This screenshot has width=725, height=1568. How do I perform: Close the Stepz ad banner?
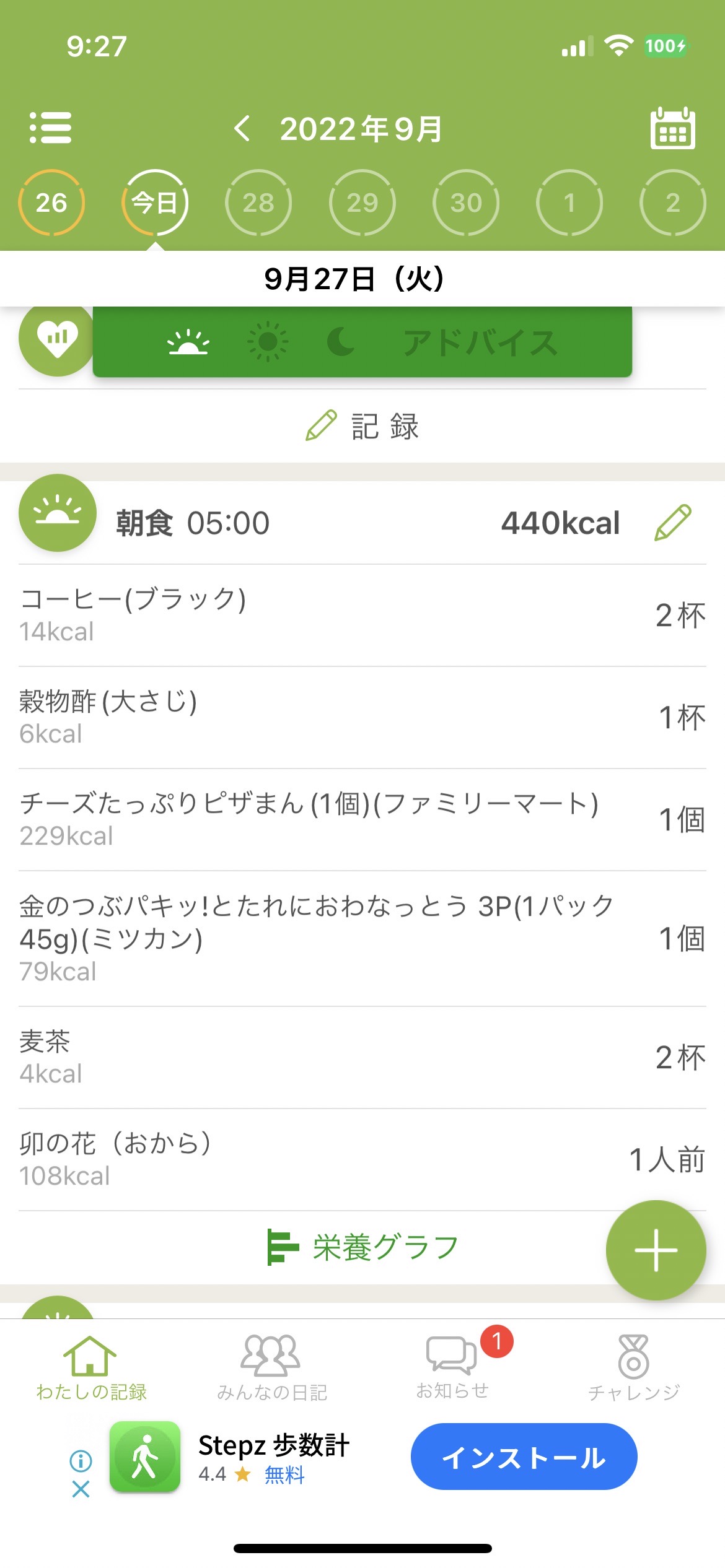tap(81, 1489)
